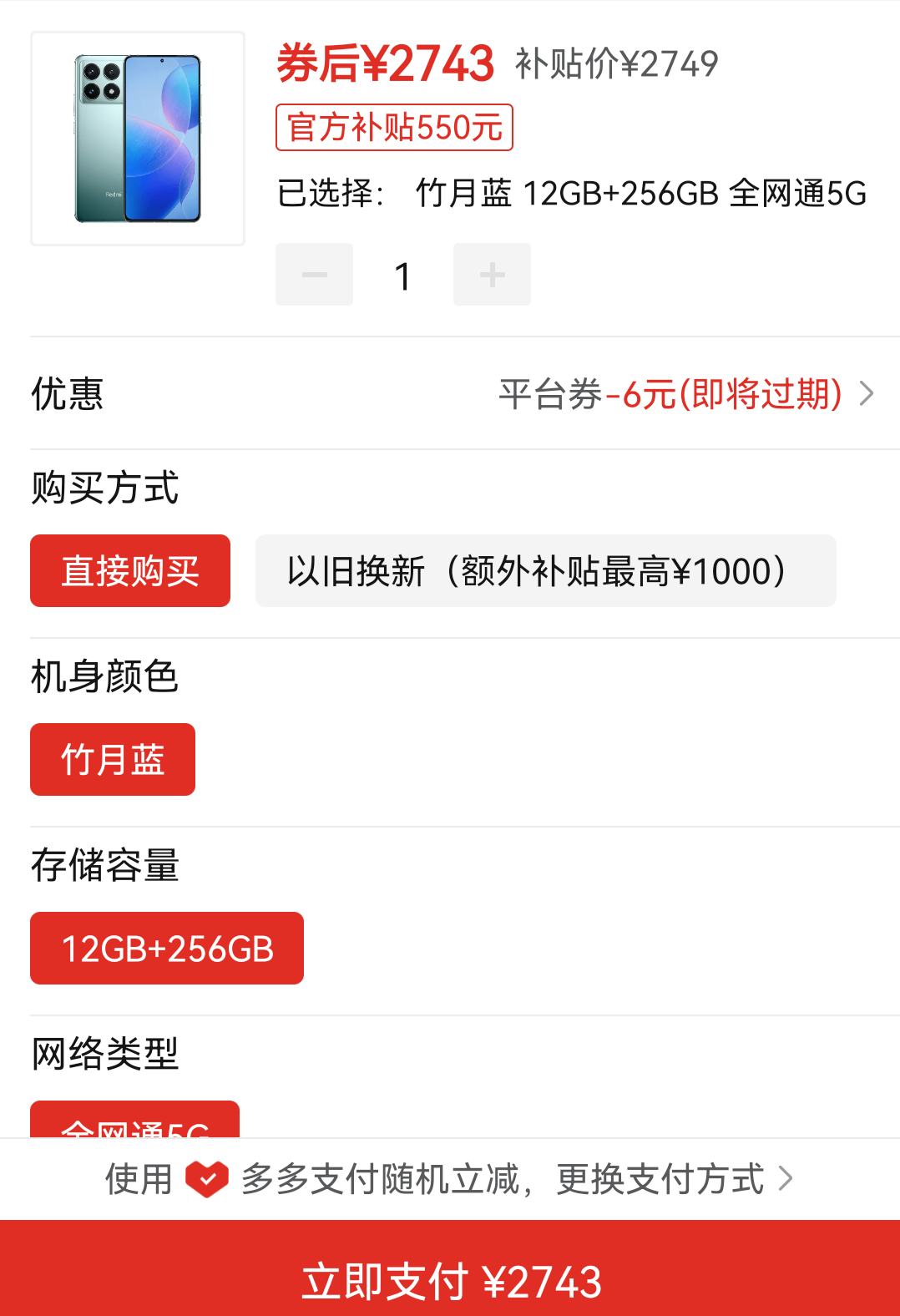Viewport: 900px width, 1316px height.
Task: Select 12GB+256GB storage option
Action: click(167, 949)
